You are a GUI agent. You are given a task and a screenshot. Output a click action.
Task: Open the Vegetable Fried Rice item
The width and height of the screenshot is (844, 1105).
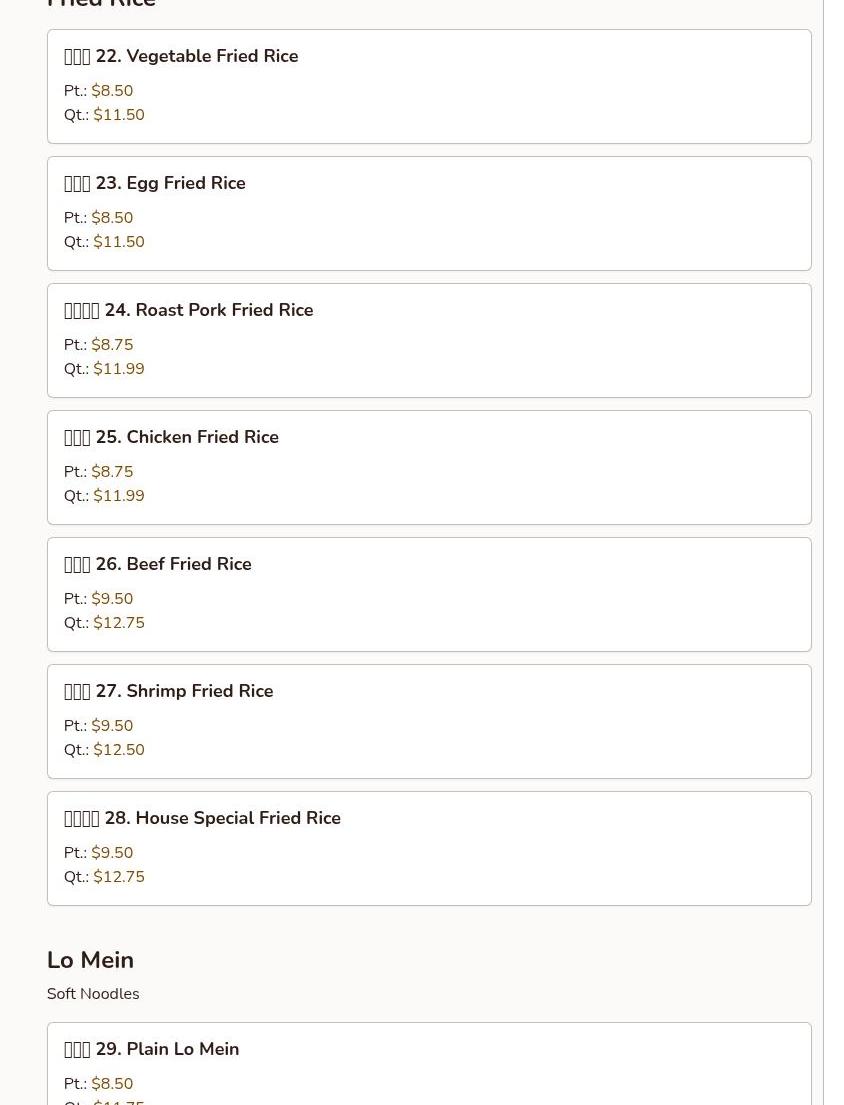point(428,86)
